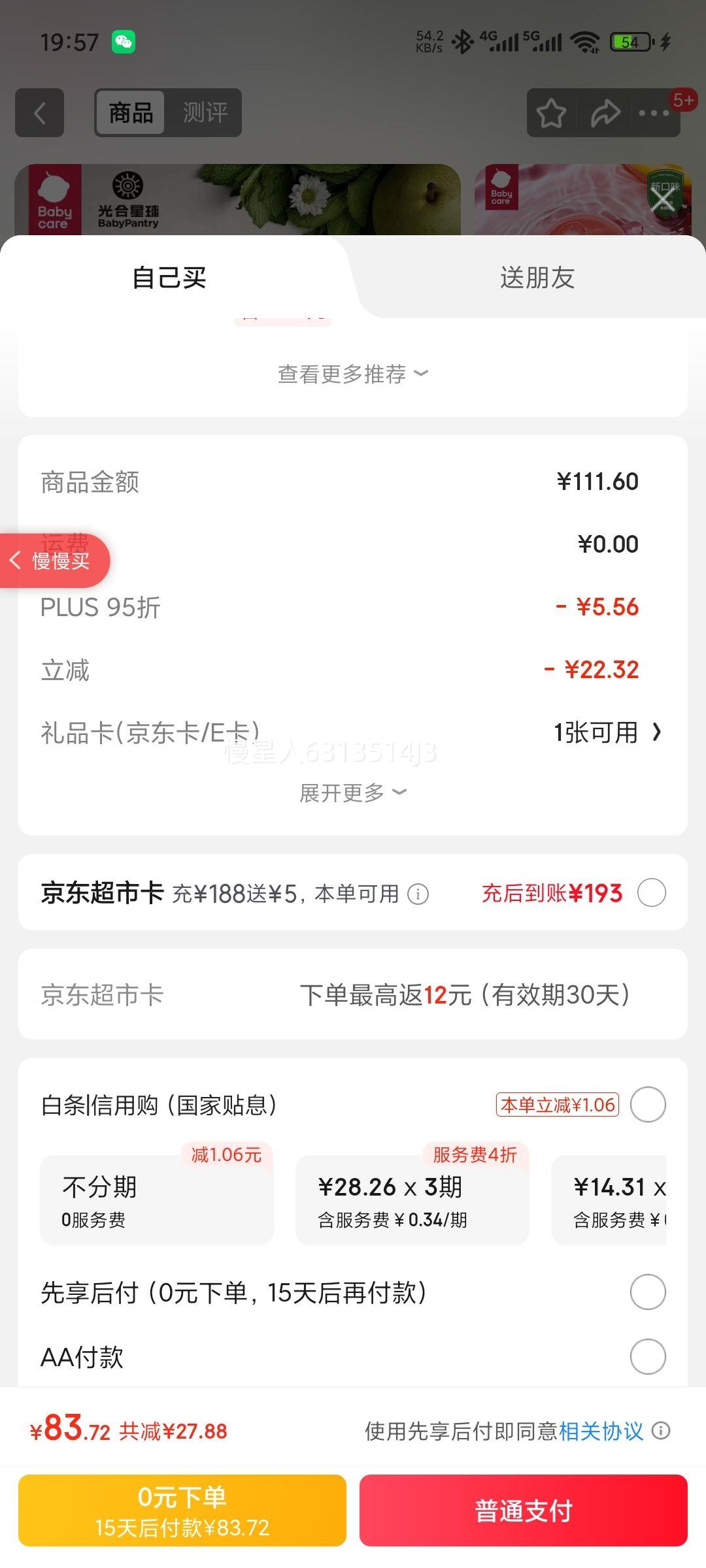Viewport: 706px width, 1568px height.
Task: Expand 展开更多 in price details
Action: click(x=352, y=792)
